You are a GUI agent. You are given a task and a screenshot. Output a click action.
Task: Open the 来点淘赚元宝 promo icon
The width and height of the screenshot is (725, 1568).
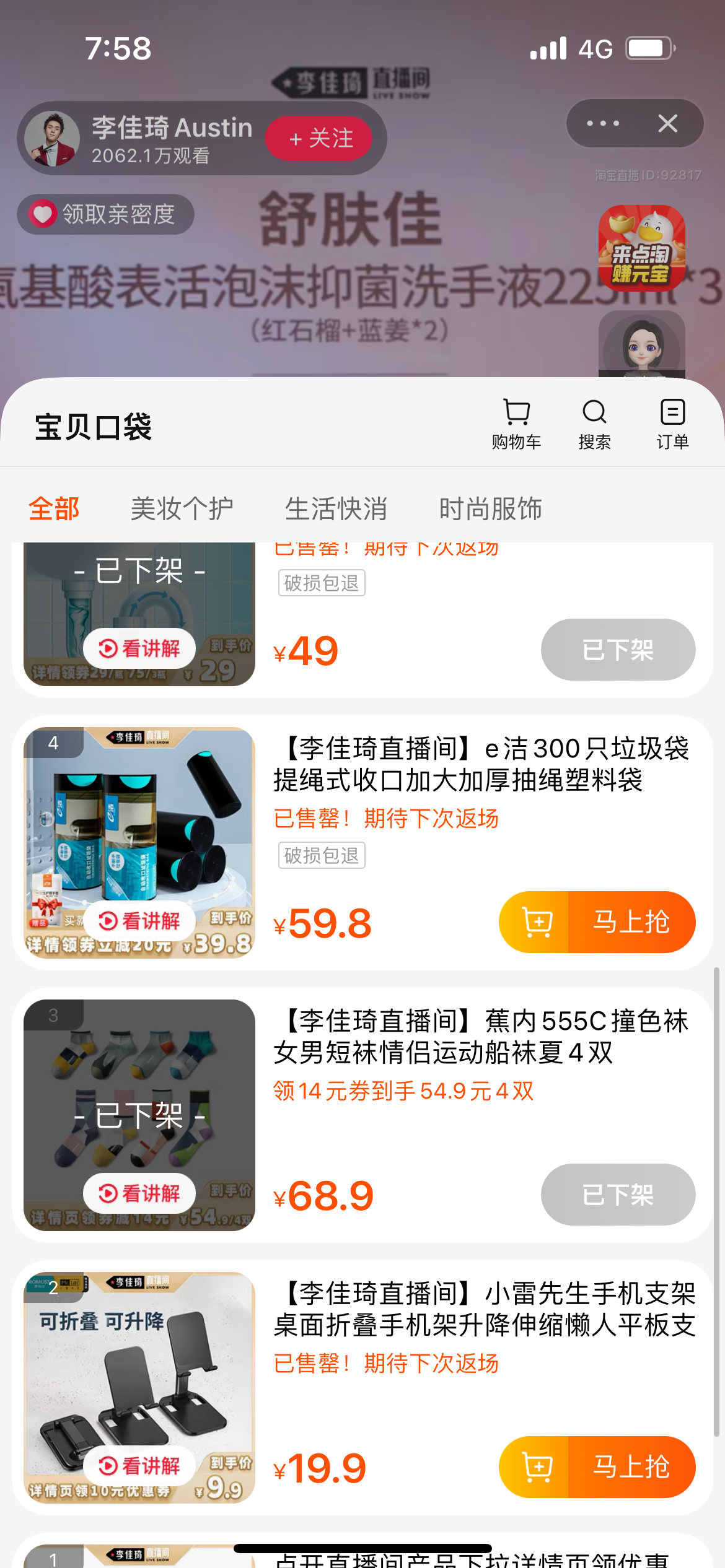641,248
